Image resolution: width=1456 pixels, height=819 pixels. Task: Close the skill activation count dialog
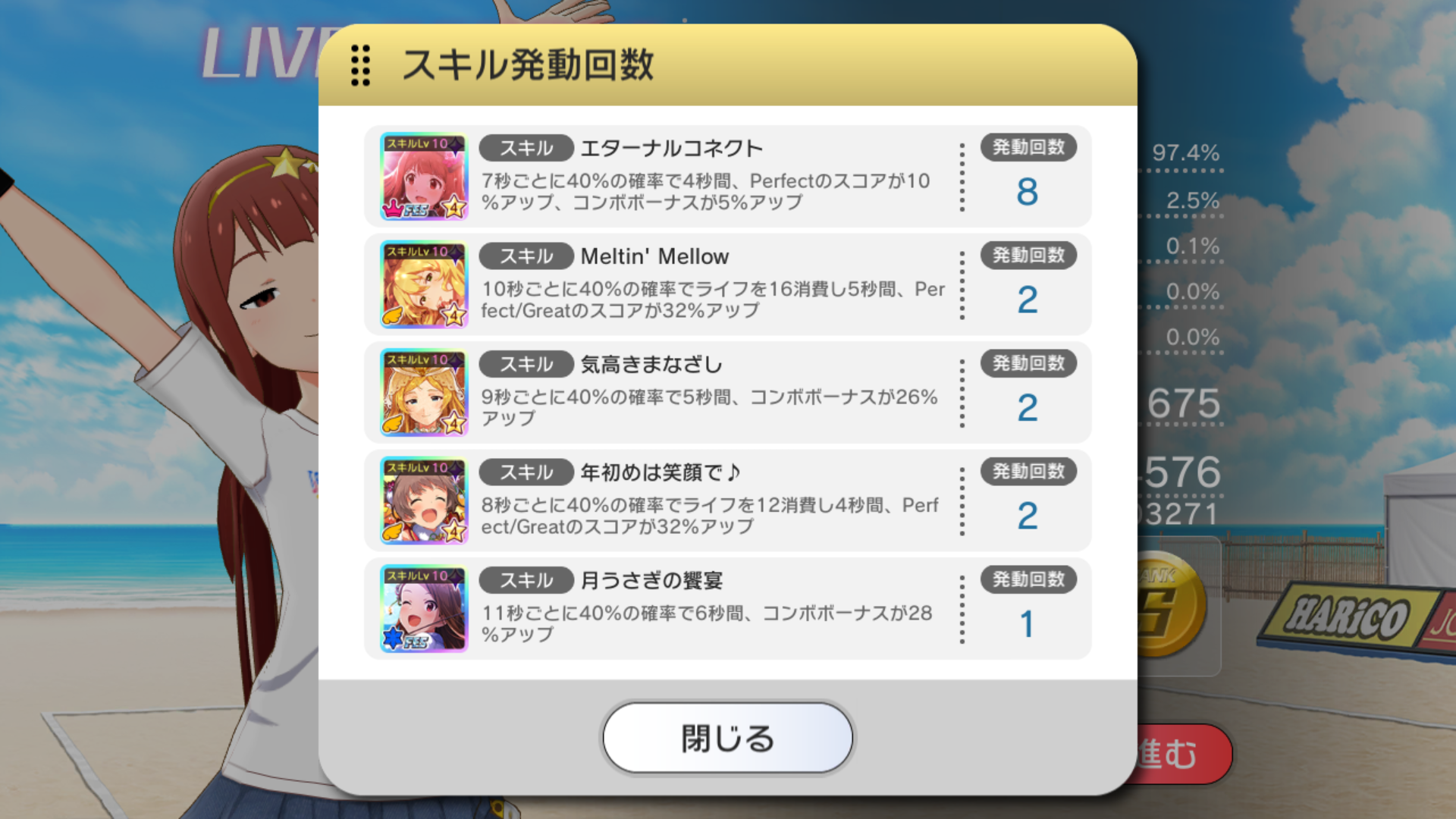727,738
